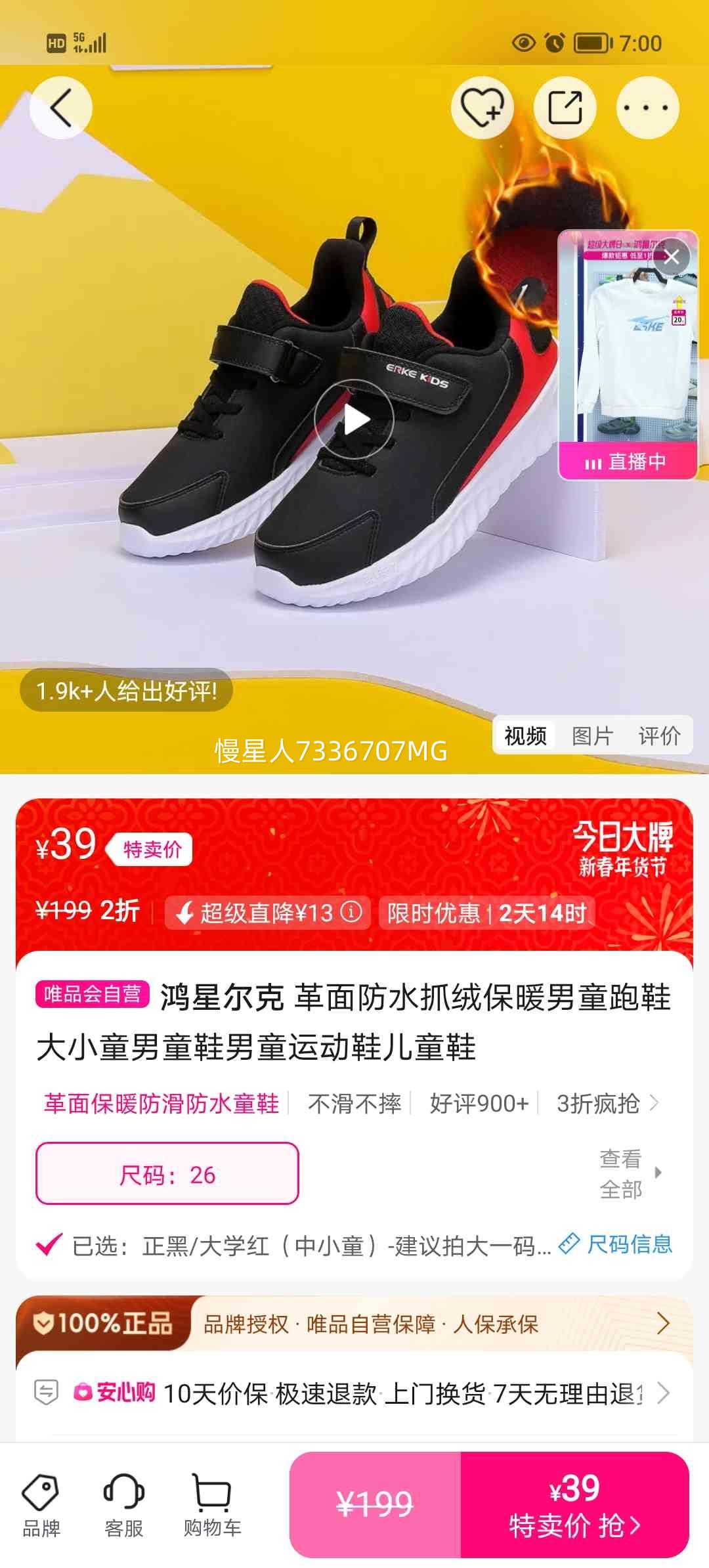This screenshot has width=709, height=1568.
Task: View 超级直降¥13 info via the ⓘ icon
Action: pos(352,912)
